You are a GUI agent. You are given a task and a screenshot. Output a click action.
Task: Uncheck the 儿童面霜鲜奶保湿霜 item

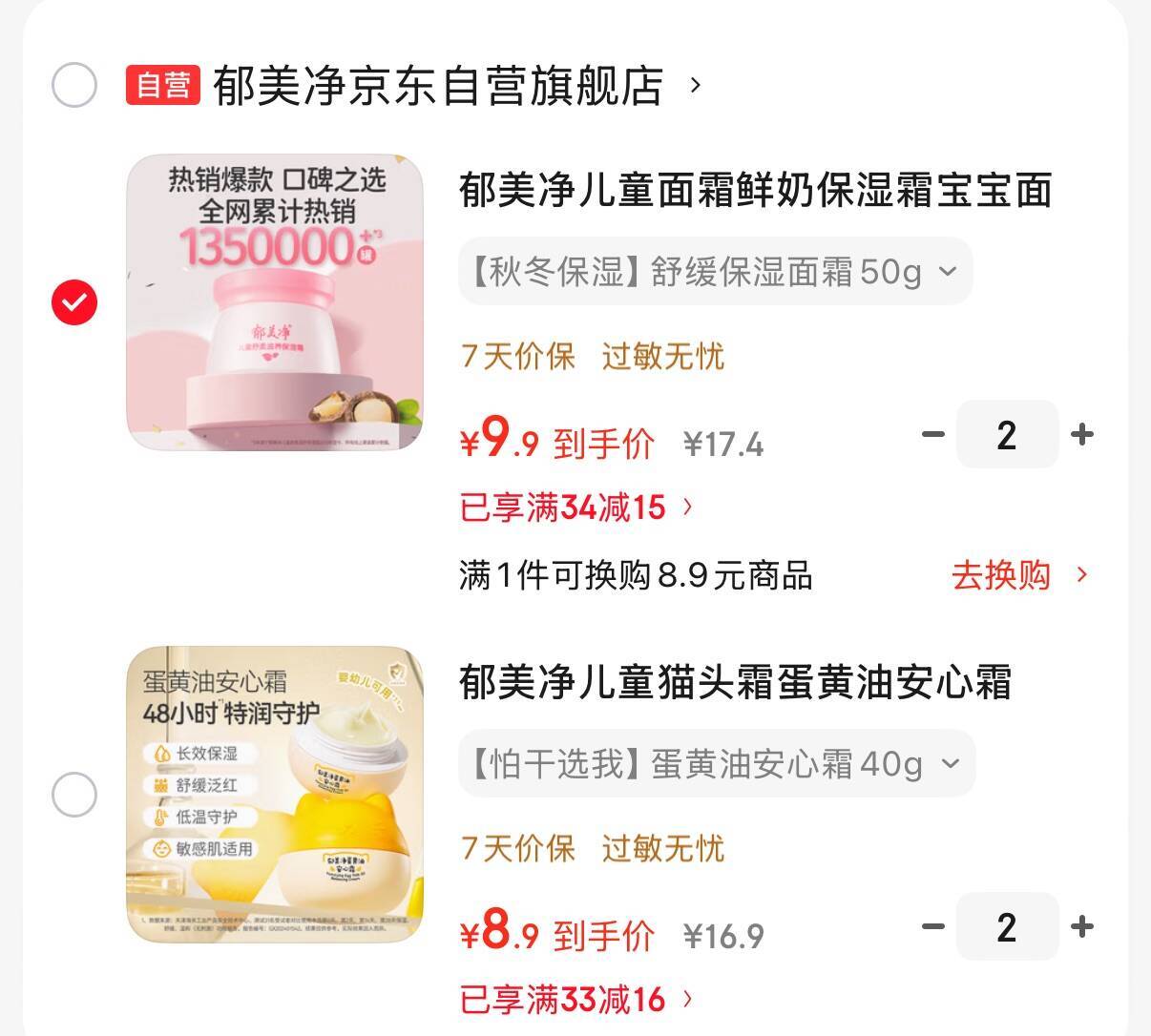pos(74,302)
